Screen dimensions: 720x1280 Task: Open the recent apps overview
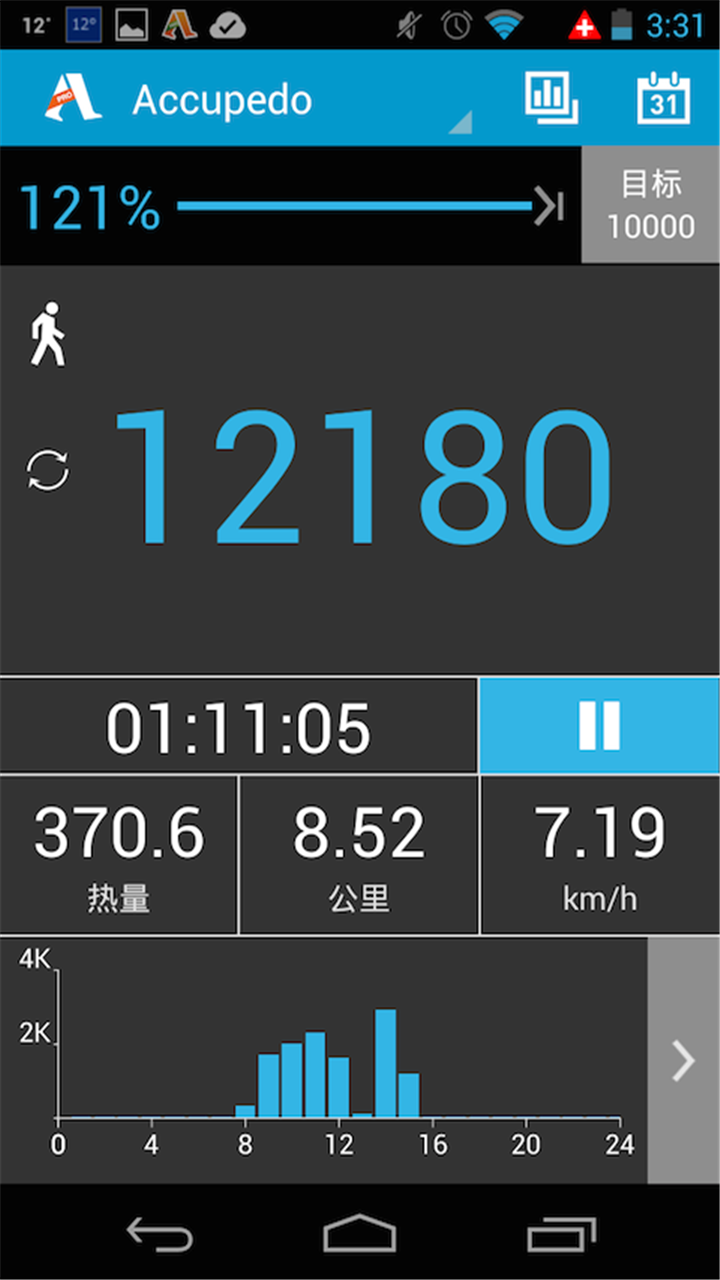pos(561,1234)
